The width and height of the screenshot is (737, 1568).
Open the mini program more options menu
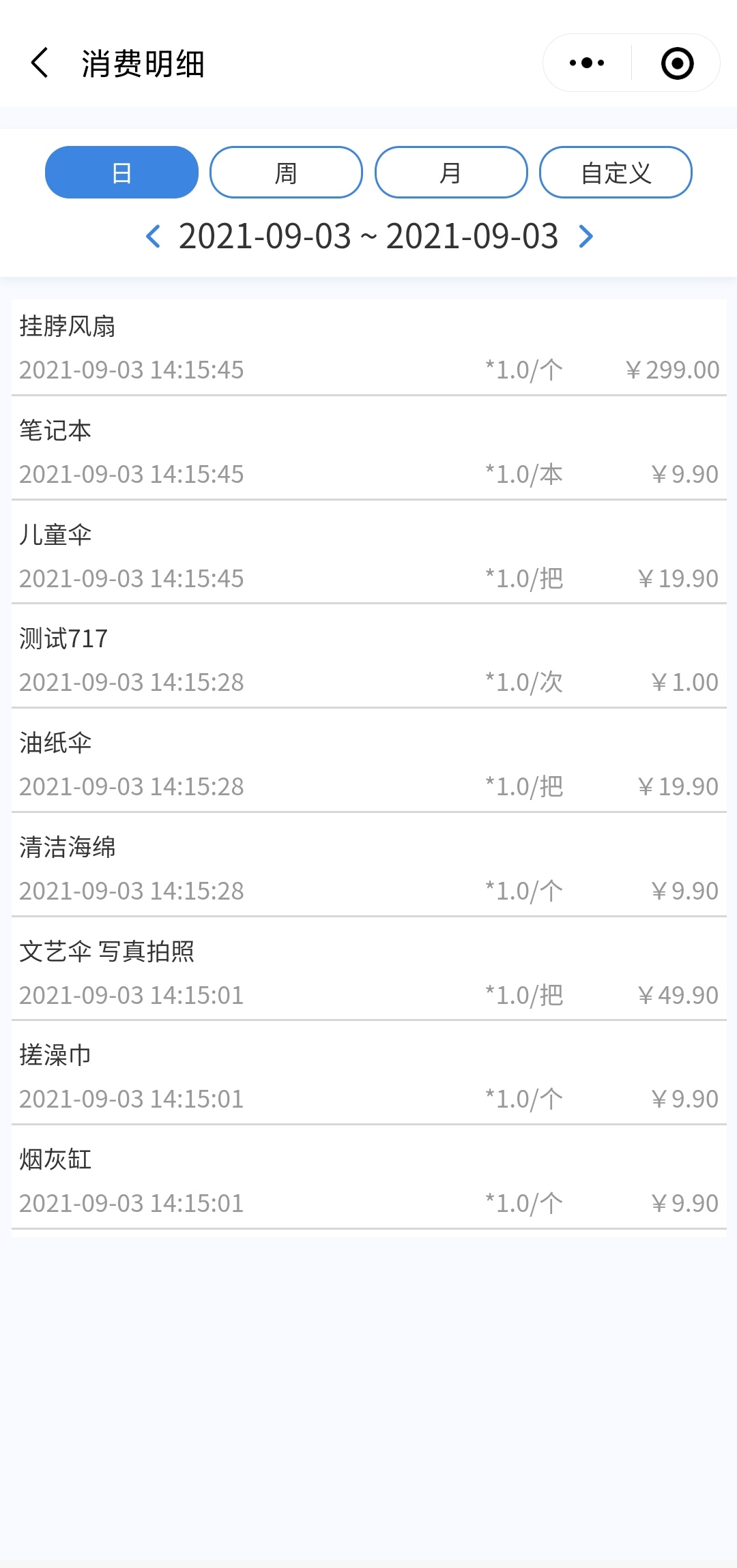(x=587, y=63)
